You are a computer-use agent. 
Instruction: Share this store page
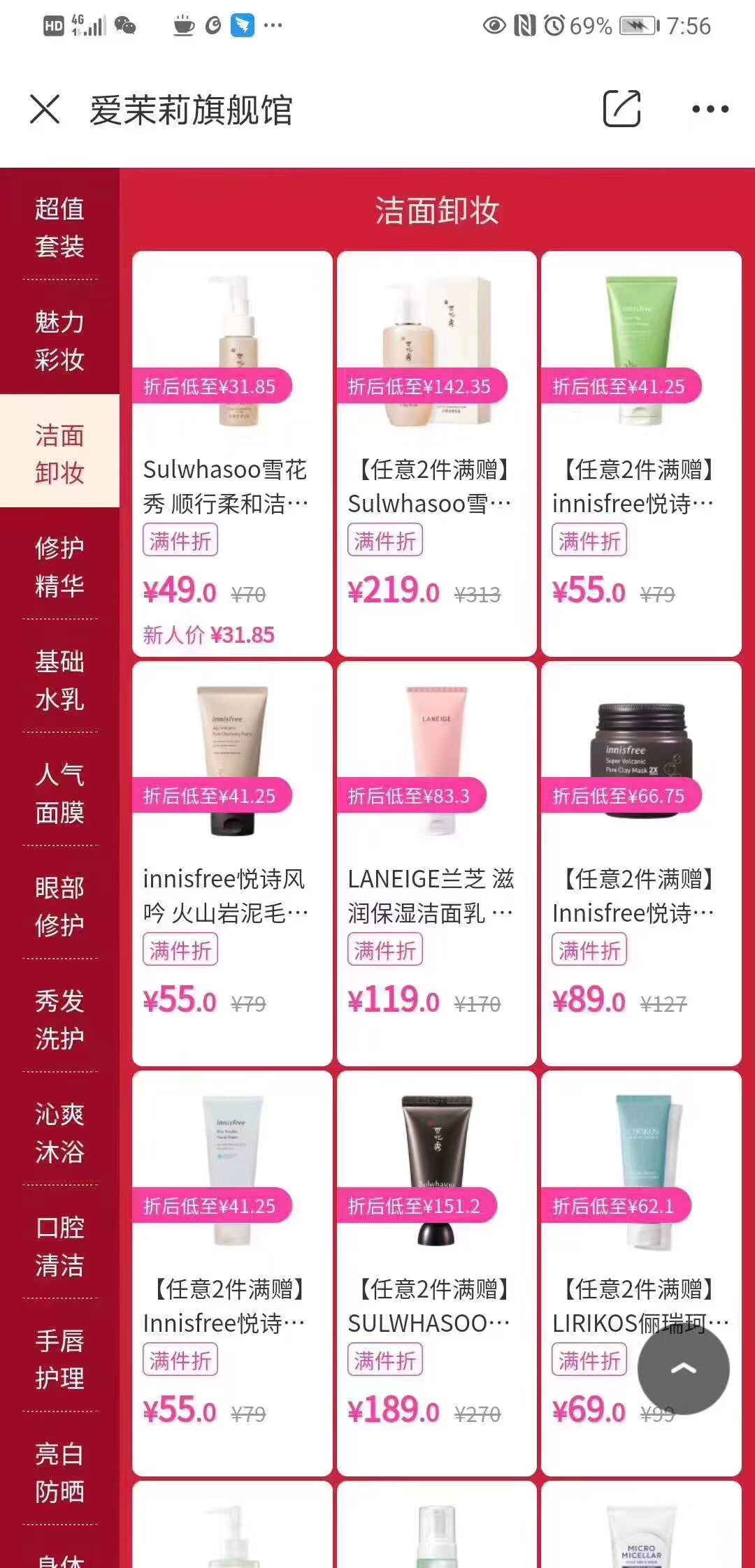tap(621, 108)
